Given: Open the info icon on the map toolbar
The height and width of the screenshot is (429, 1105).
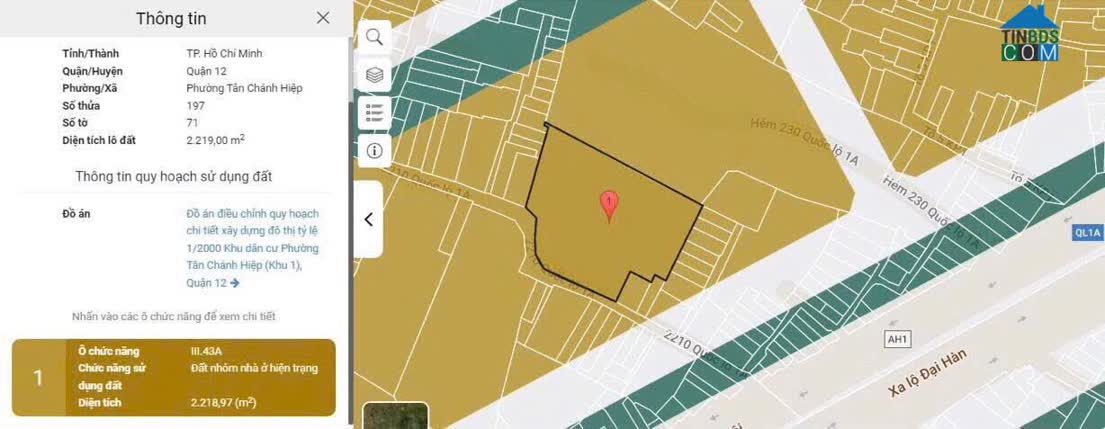Looking at the screenshot, I should coord(375,150).
